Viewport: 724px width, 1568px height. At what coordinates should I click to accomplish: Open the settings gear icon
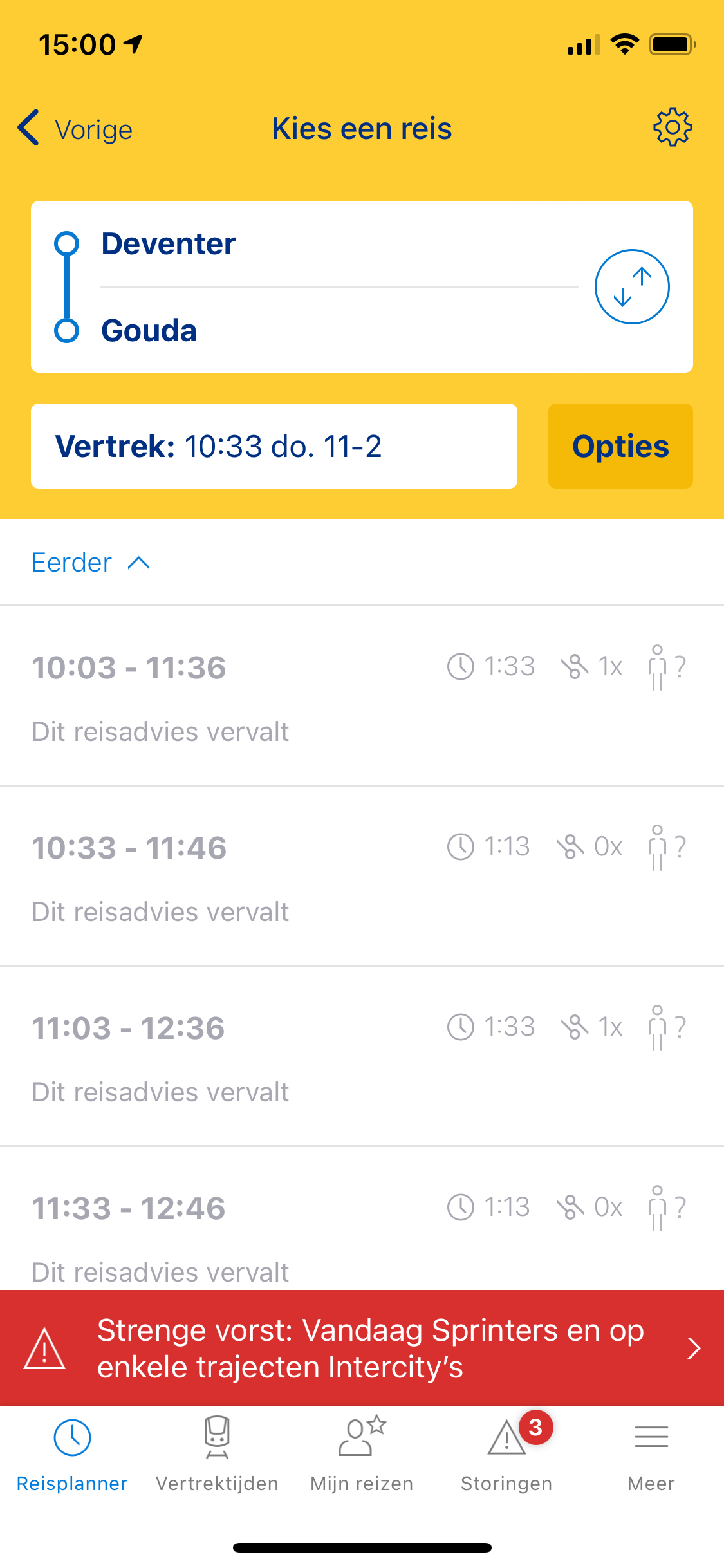coord(673,127)
